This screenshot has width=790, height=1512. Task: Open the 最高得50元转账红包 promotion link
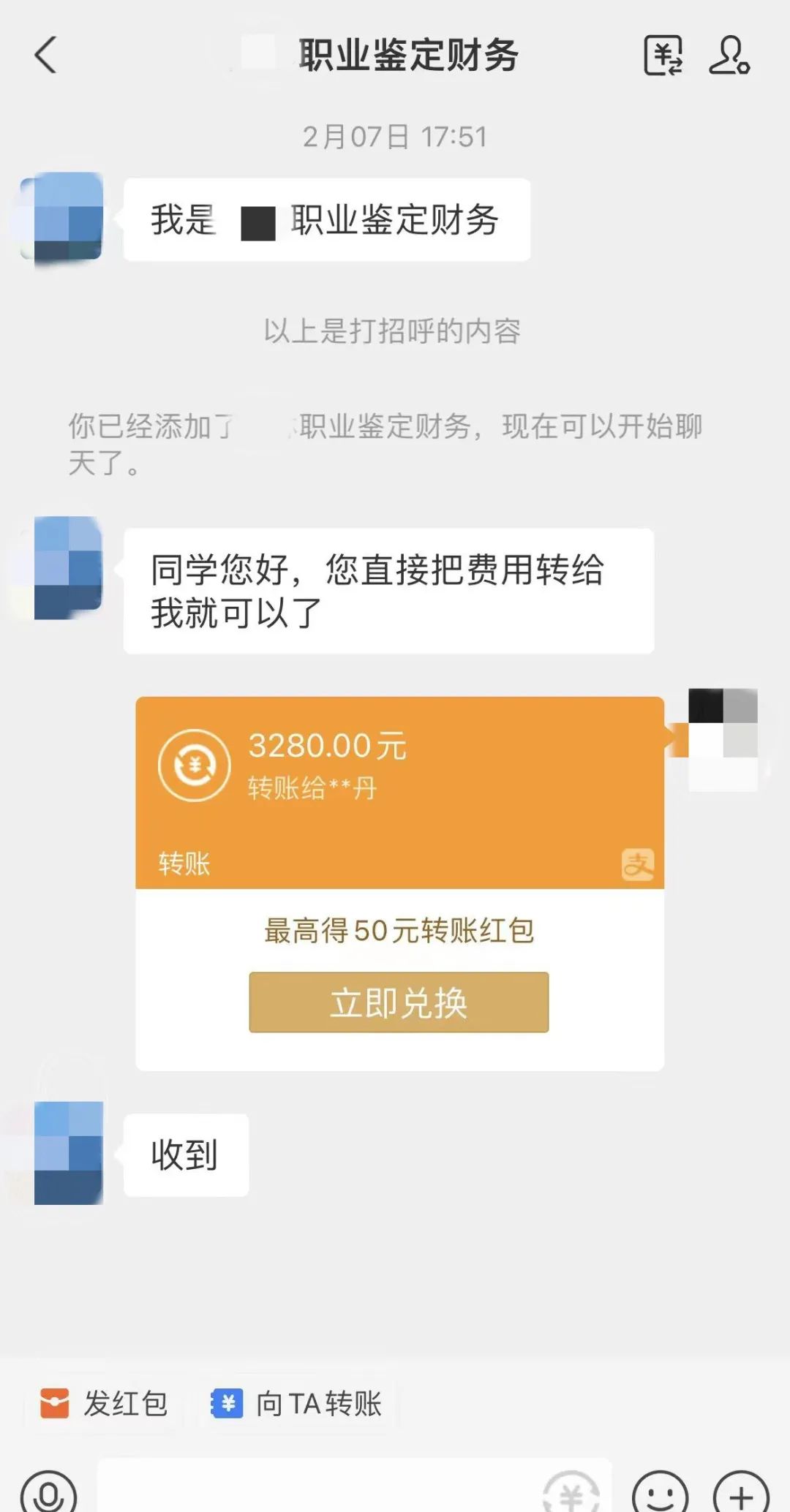[x=399, y=929]
